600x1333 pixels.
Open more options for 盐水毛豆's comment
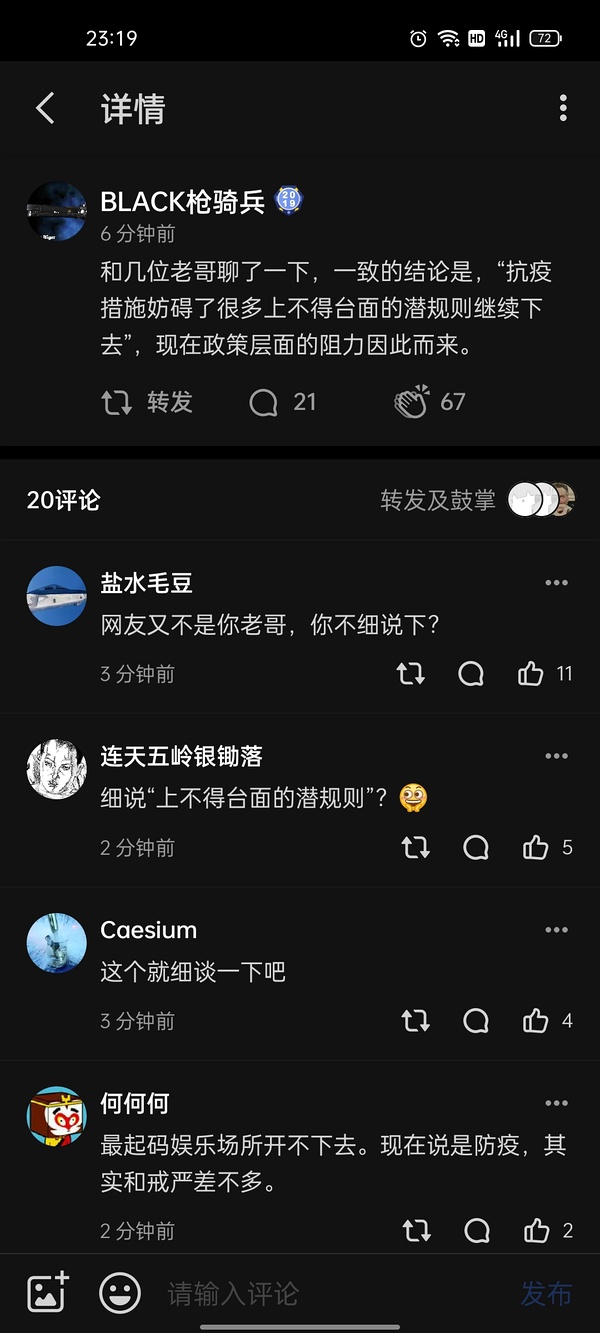(x=556, y=583)
